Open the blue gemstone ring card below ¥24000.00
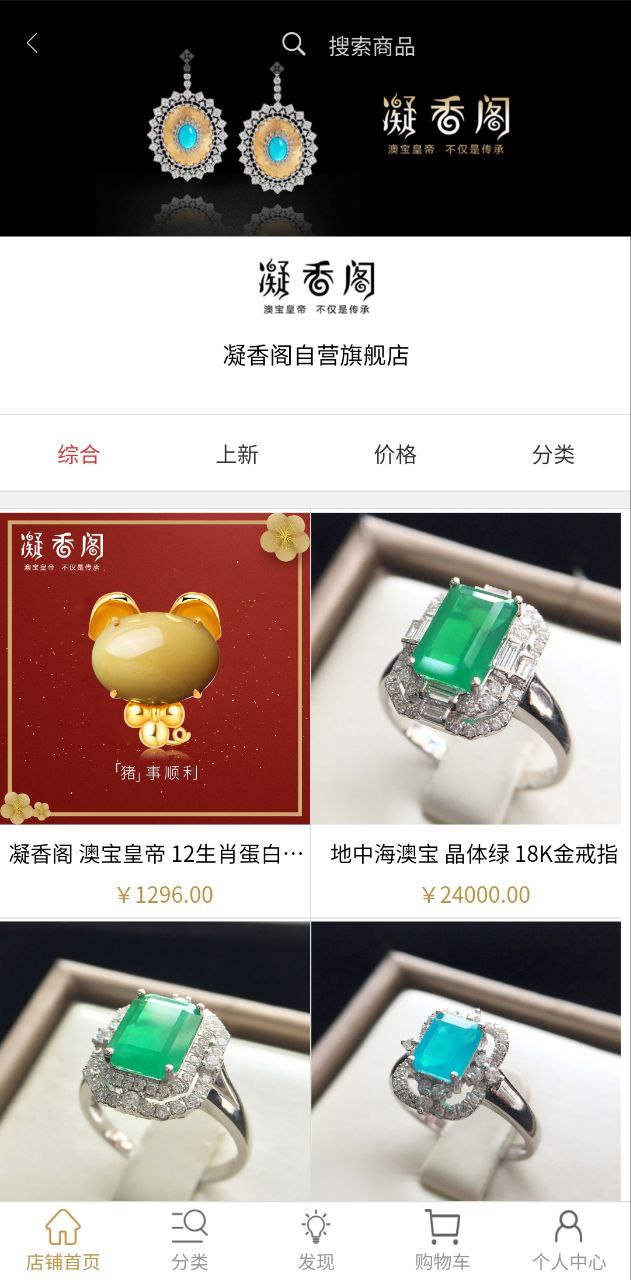Image resolution: width=631 pixels, height=1280 pixels. (x=471, y=1060)
